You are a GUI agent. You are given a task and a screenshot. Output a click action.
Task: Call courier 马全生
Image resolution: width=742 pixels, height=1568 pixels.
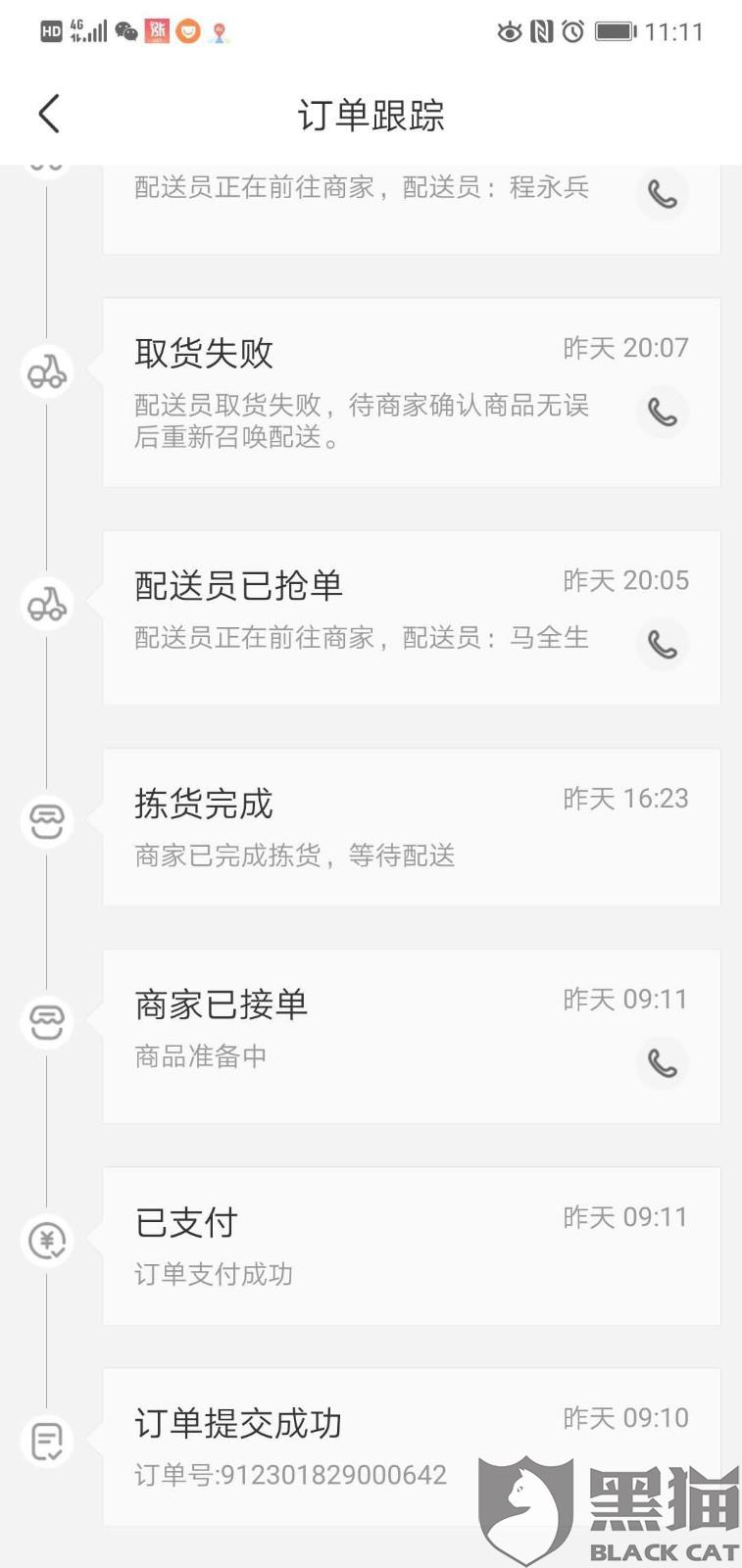click(x=663, y=644)
